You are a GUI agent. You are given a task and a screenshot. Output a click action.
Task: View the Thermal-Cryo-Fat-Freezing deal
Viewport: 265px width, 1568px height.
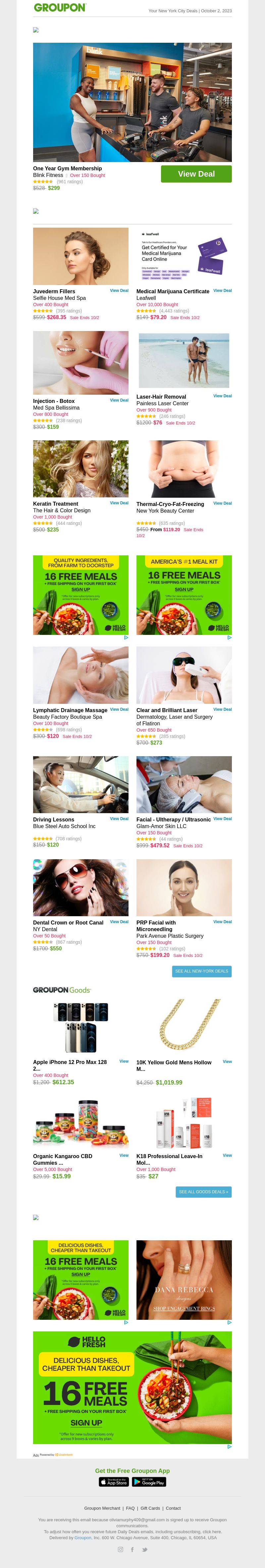[x=223, y=503]
